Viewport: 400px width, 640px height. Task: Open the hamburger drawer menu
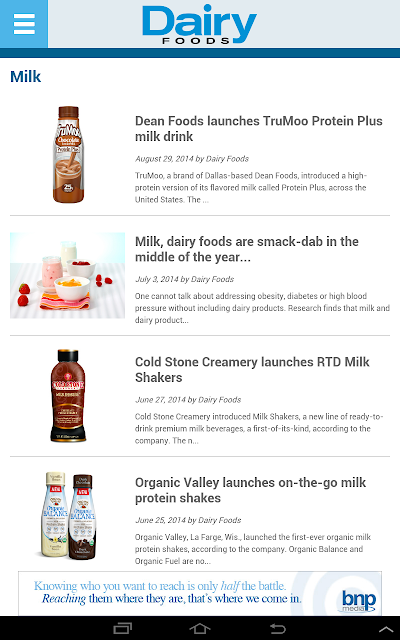click(24, 24)
